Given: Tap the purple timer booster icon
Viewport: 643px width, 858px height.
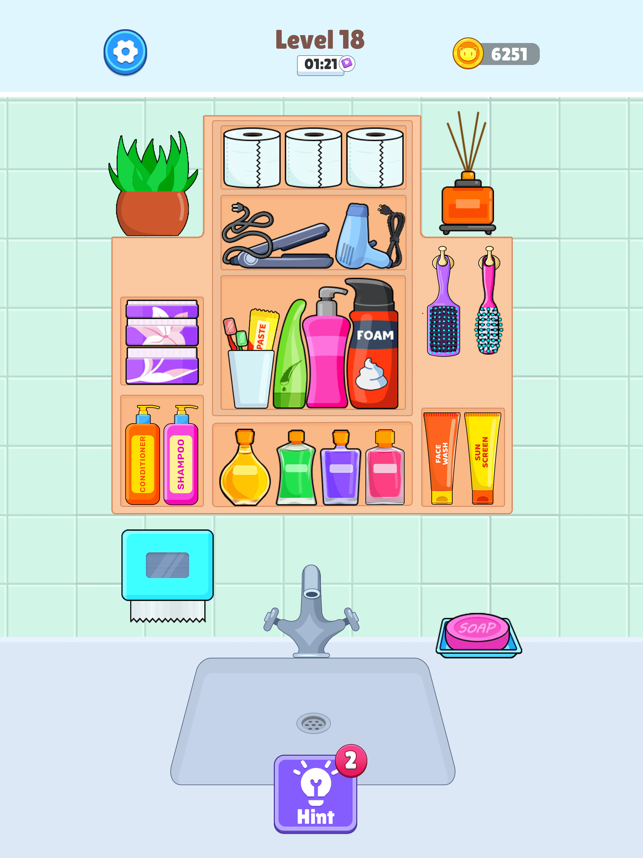Looking at the screenshot, I should pyautogui.click(x=347, y=64).
